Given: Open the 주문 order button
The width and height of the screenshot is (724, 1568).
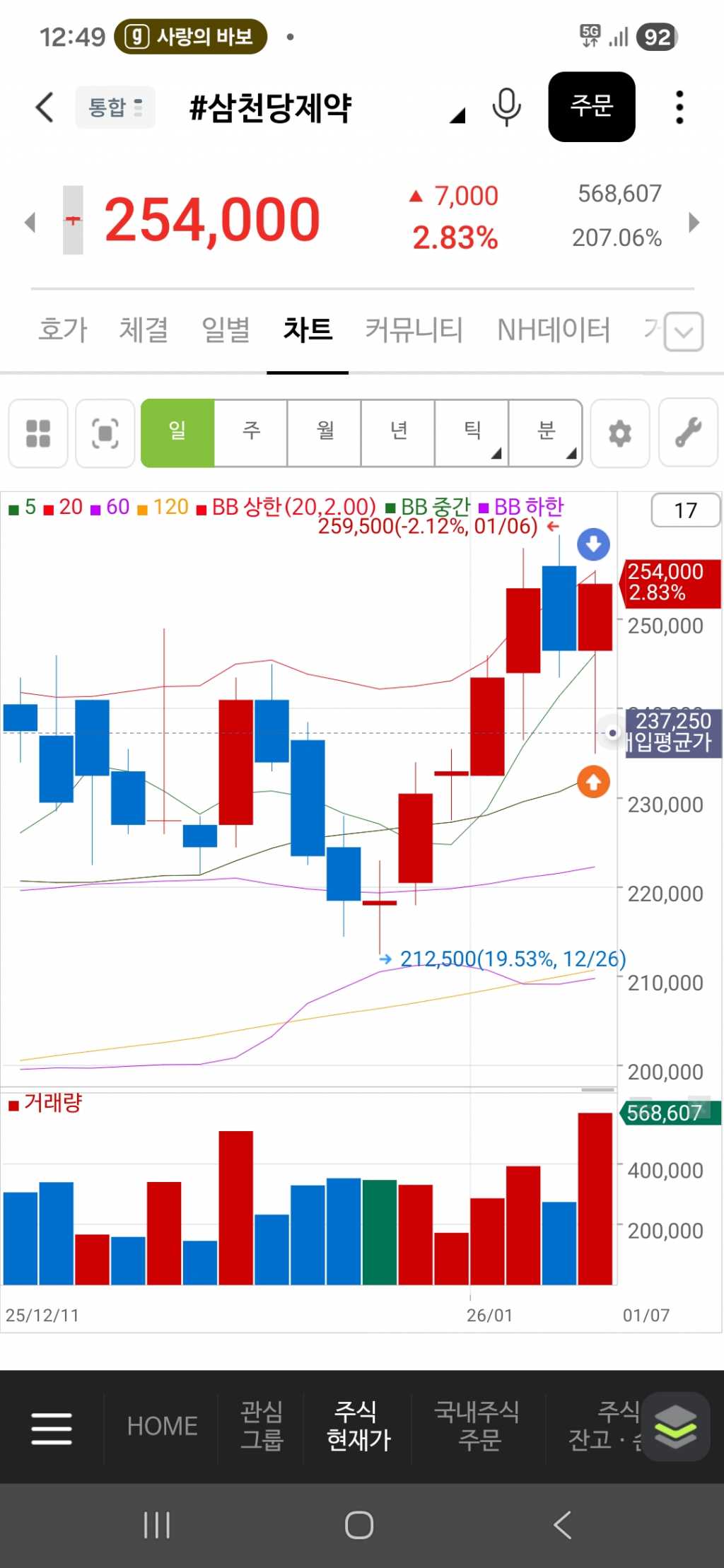Looking at the screenshot, I should 592,107.
